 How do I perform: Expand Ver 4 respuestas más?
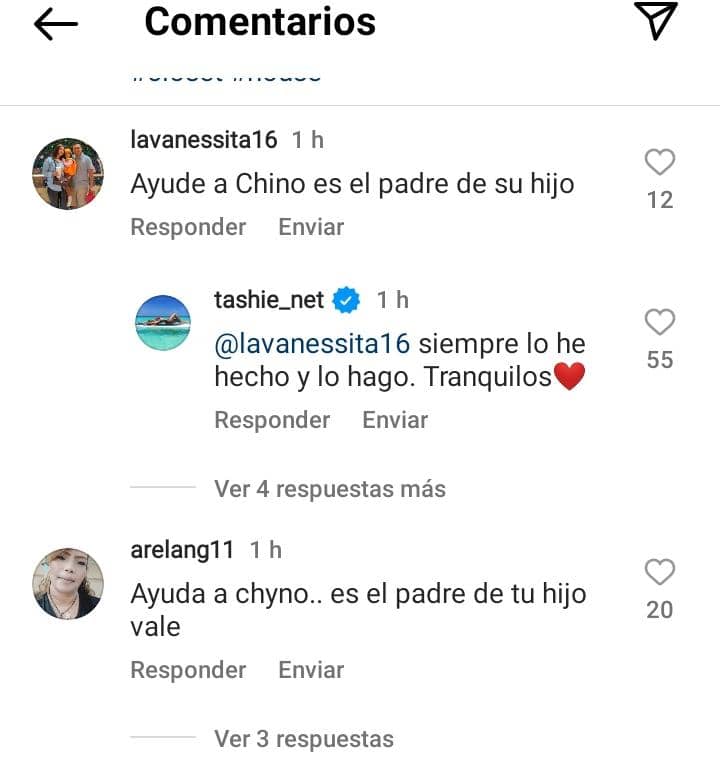[x=330, y=489]
